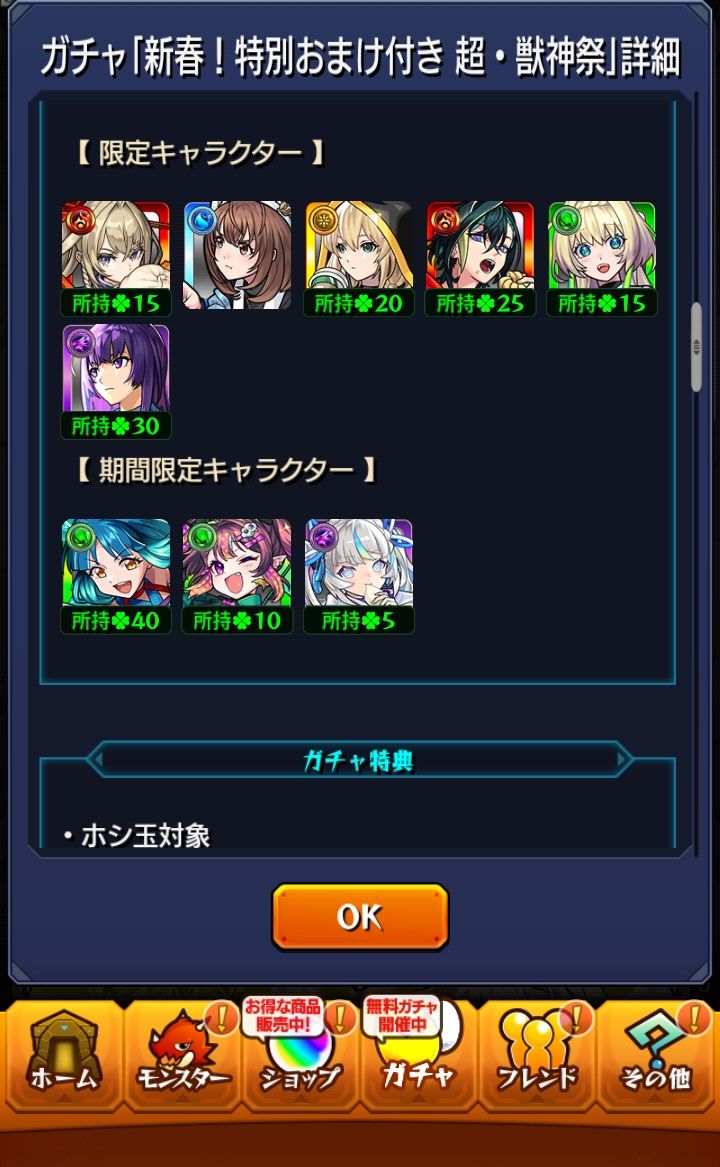Image resolution: width=720 pixels, height=1167 pixels.
Task: Open the フレンド tab
Action: click(537, 1057)
